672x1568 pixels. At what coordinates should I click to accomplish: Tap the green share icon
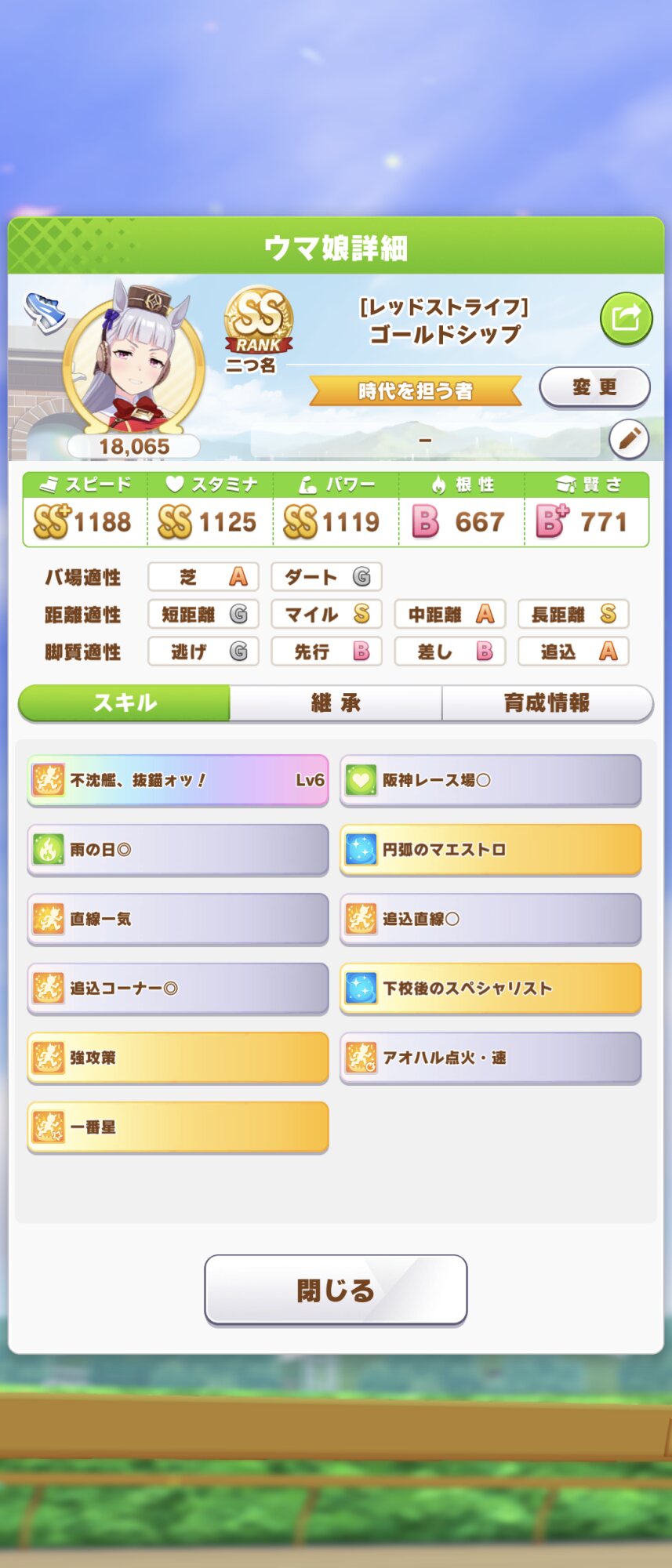point(626,318)
